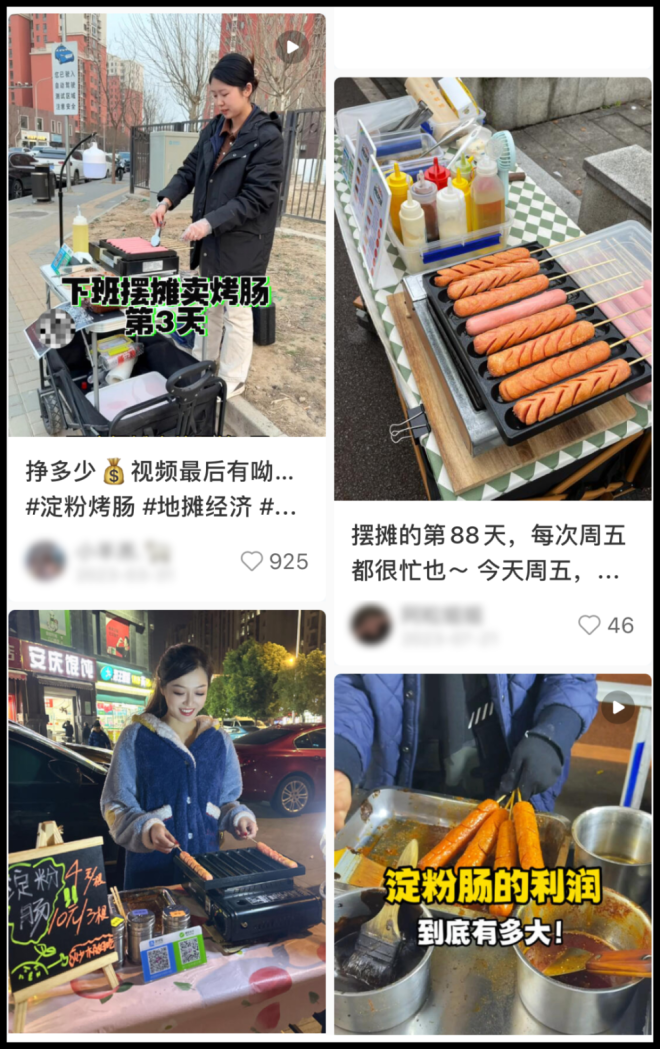Like the post with 925 likes
The height and width of the screenshot is (1049, 660).
pos(252,562)
